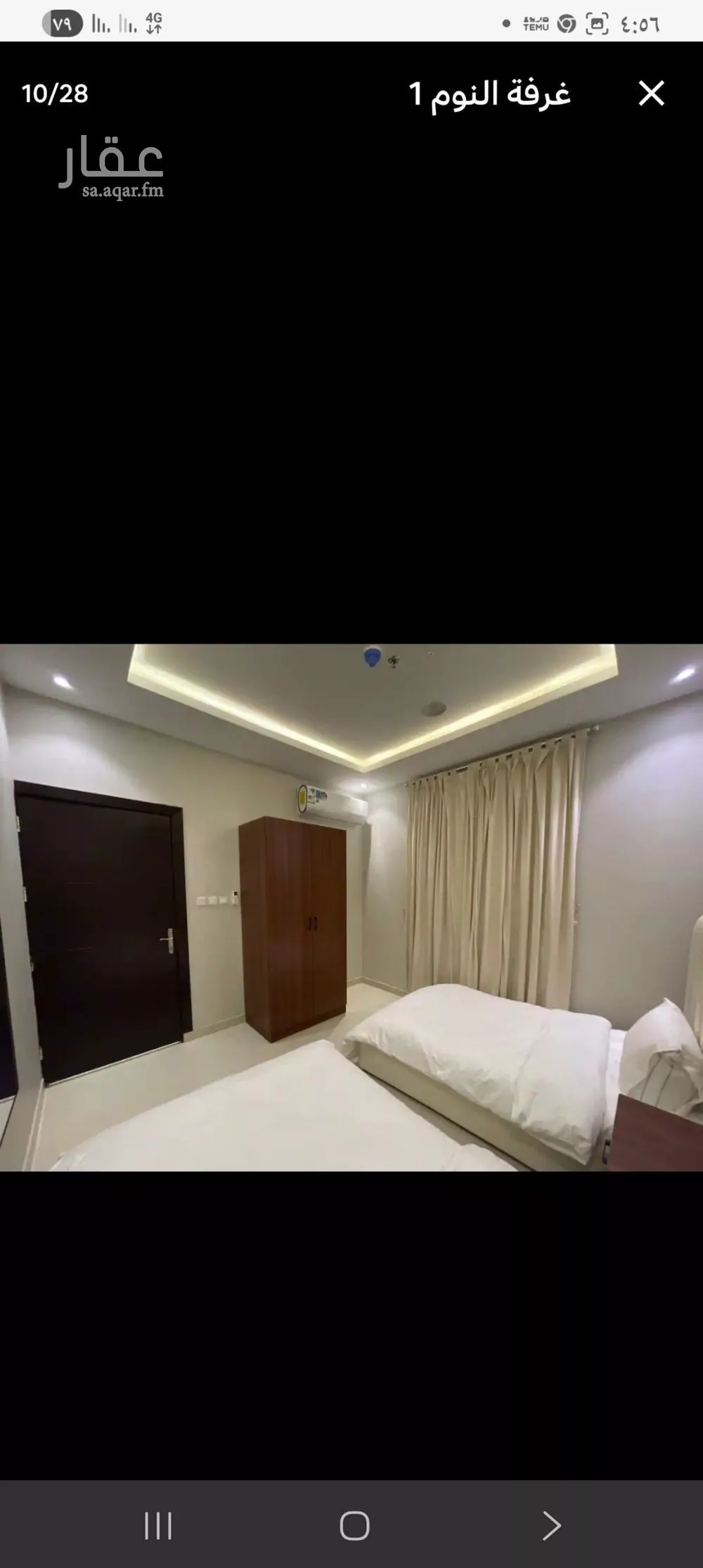Tap the system home button
The image size is (703, 1568).
click(x=354, y=1526)
